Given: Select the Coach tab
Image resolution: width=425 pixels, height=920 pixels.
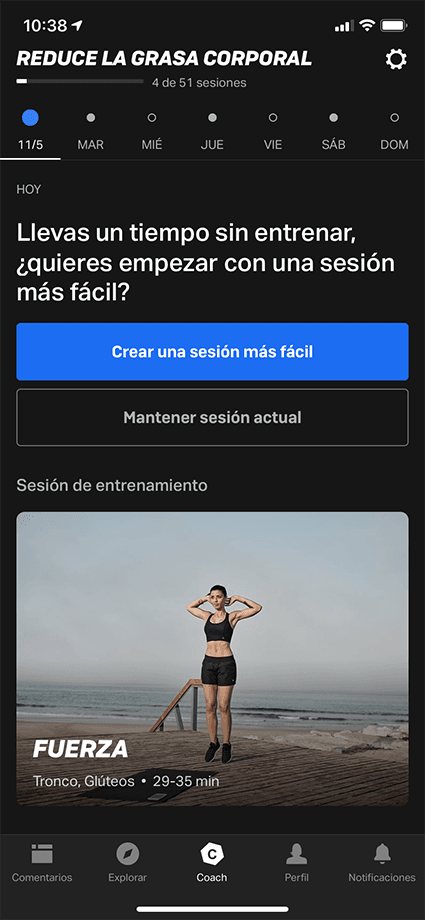Looking at the screenshot, I should click(x=212, y=862).
